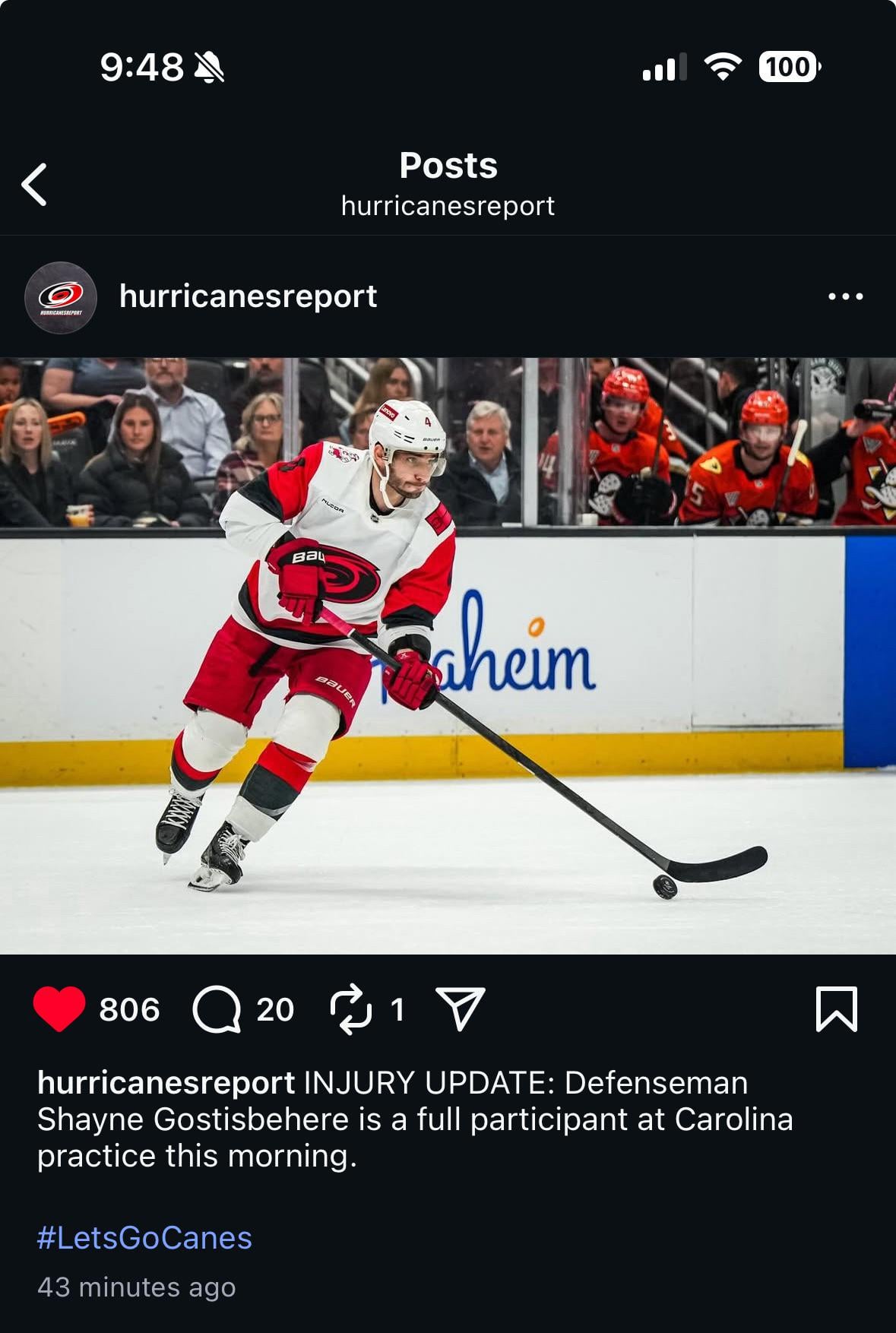The image size is (896, 1333).
Task: Open the #LetsGoCanes hashtag
Action: click(144, 1238)
